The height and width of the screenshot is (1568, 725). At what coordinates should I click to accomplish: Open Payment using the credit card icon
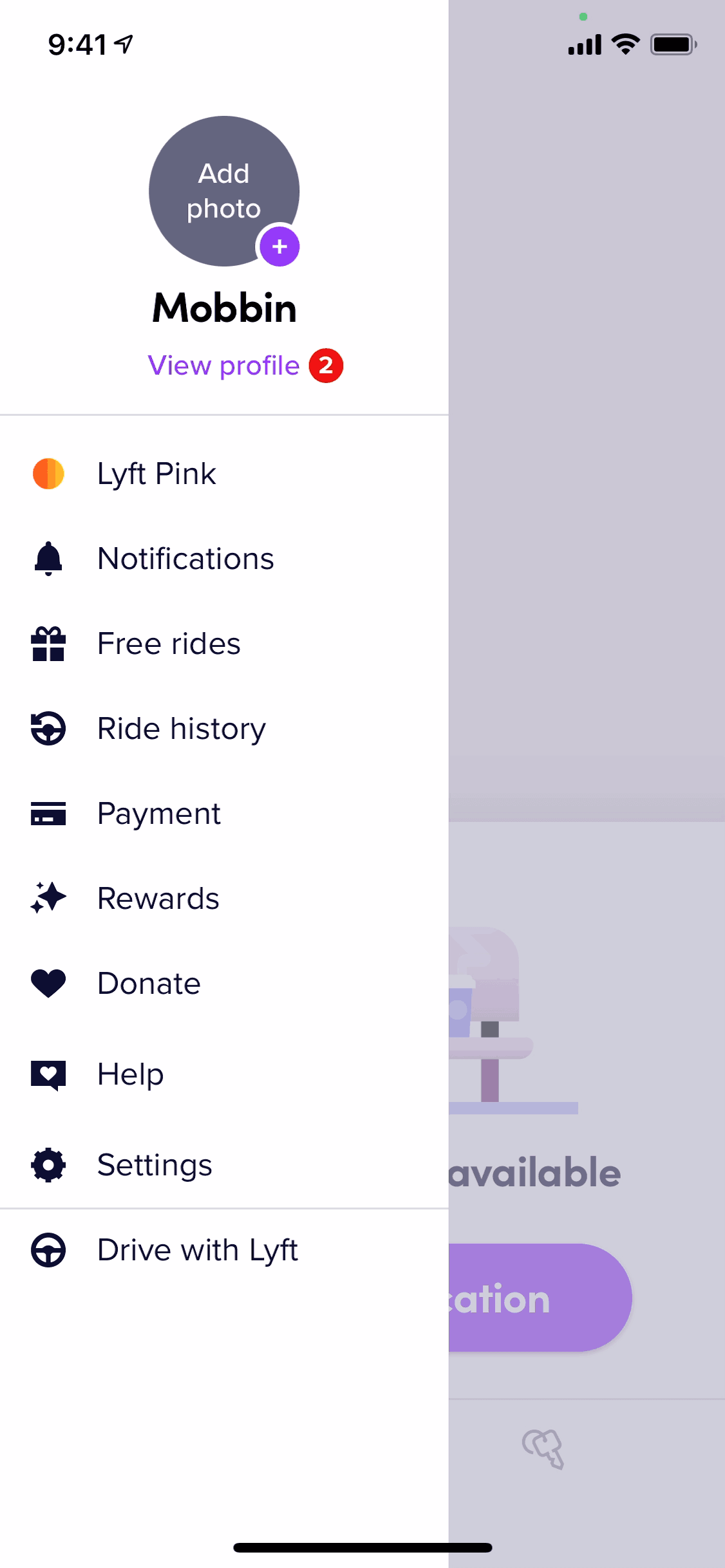(48, 813)
